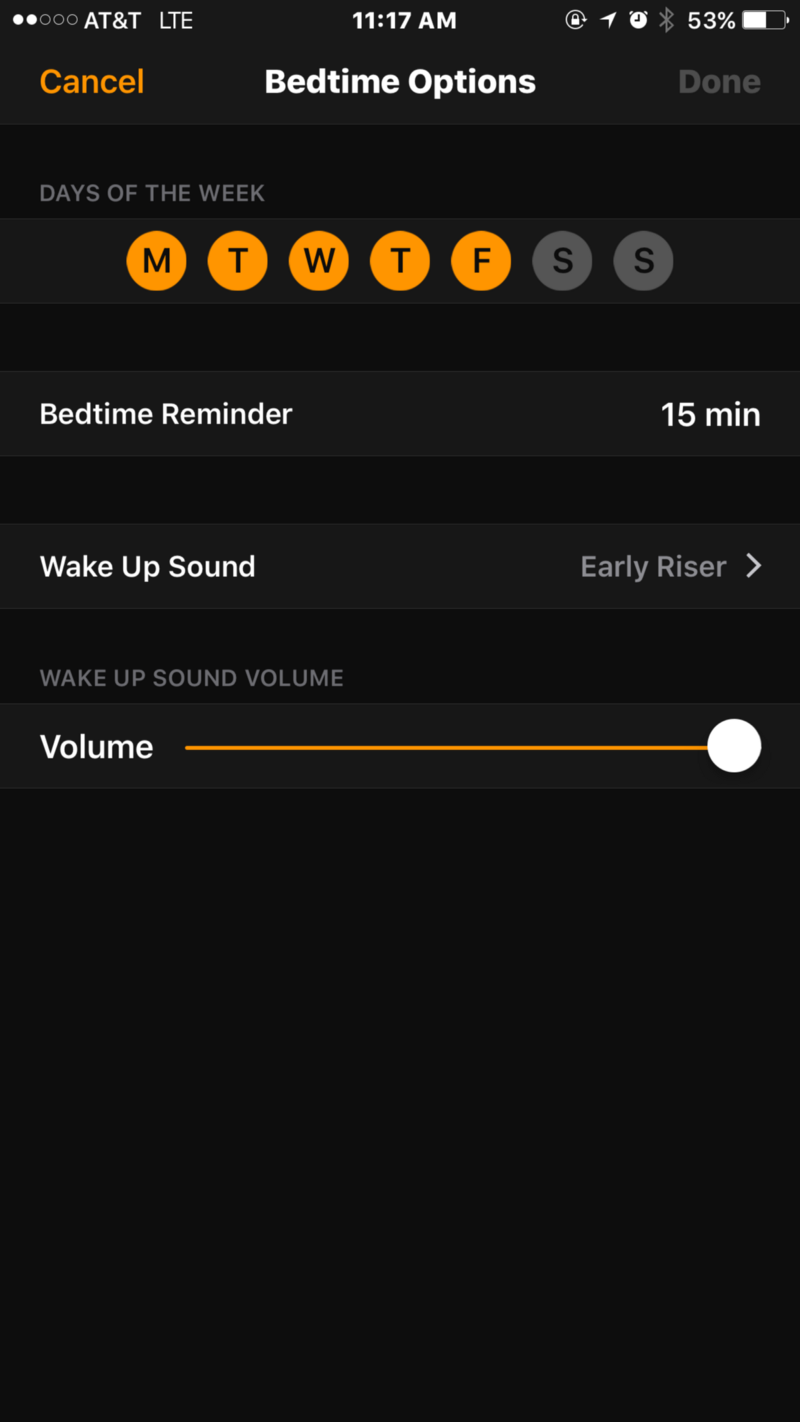The image size is (800, 1422).
Task: Cancel the bedtime options changes
Action: coord(92,82)
